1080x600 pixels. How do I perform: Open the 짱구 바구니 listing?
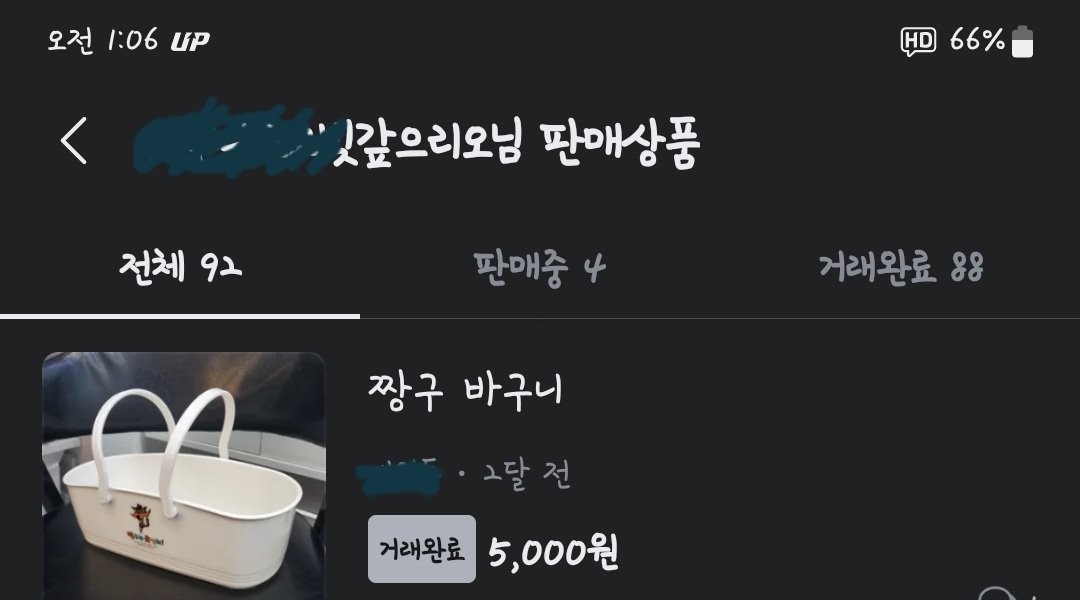coord(465,390)
